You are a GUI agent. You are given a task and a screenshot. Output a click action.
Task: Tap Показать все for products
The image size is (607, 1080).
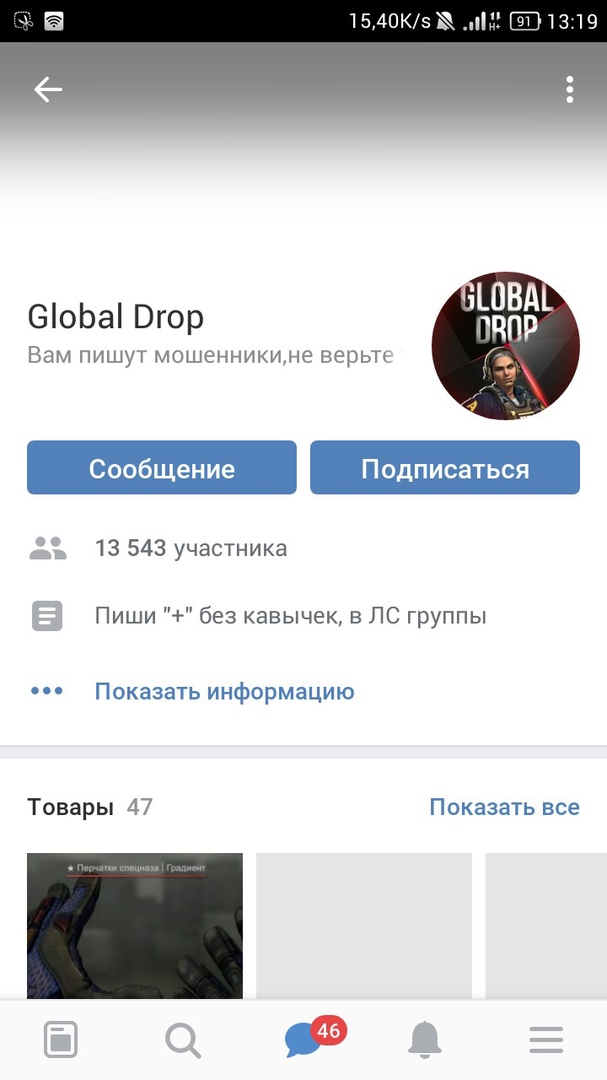[x=504, y=807]
